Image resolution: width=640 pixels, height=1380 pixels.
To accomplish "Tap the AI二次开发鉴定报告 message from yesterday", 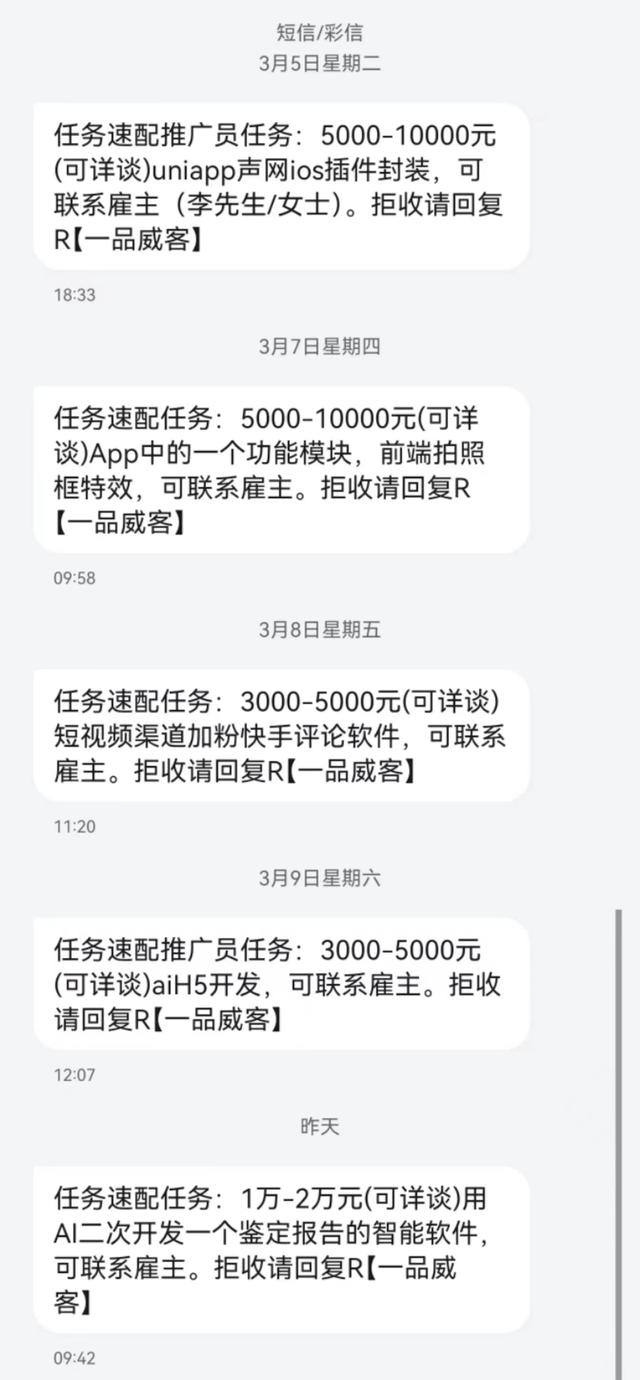I will [x=281, y=1249].
